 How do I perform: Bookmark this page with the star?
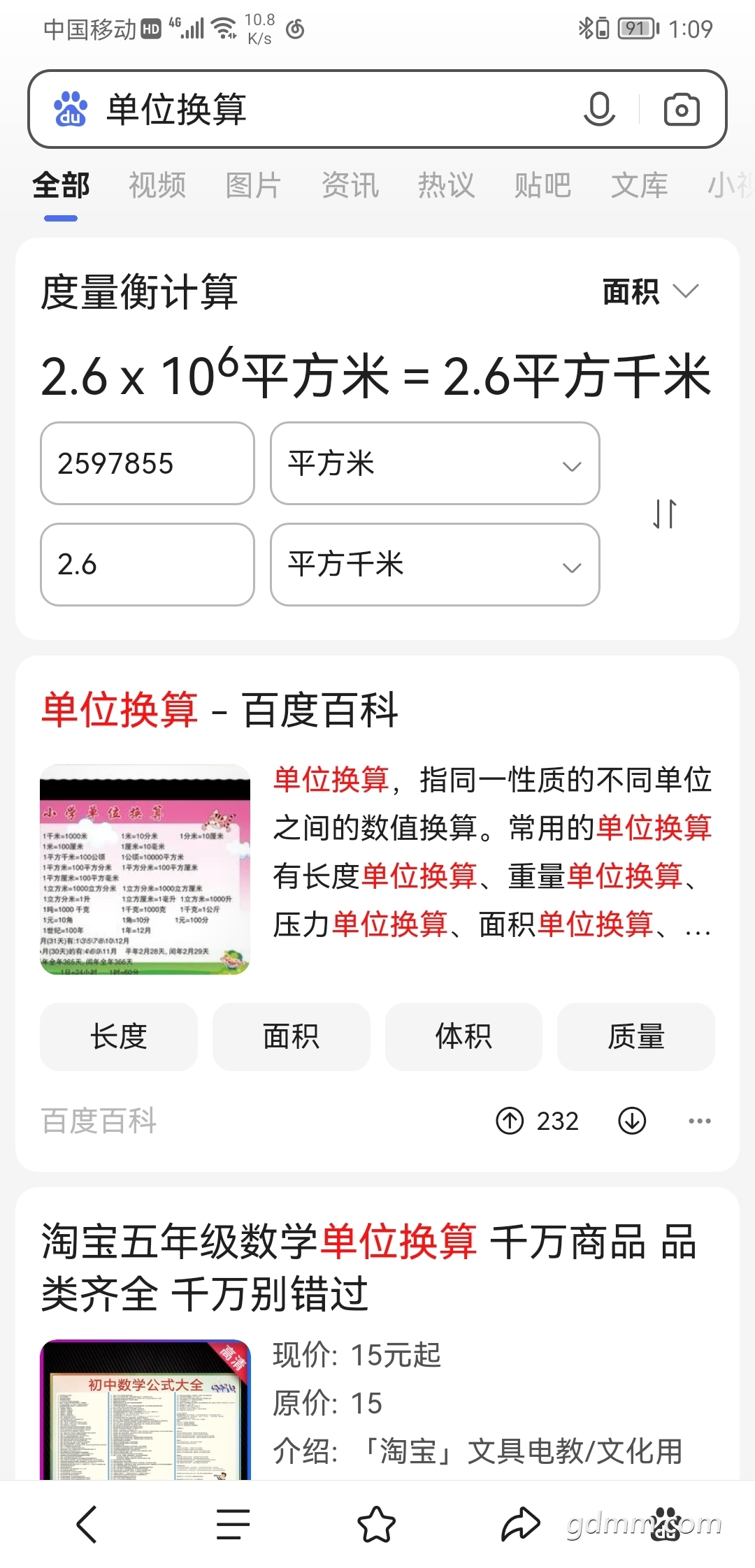[x=377, y=1524]
